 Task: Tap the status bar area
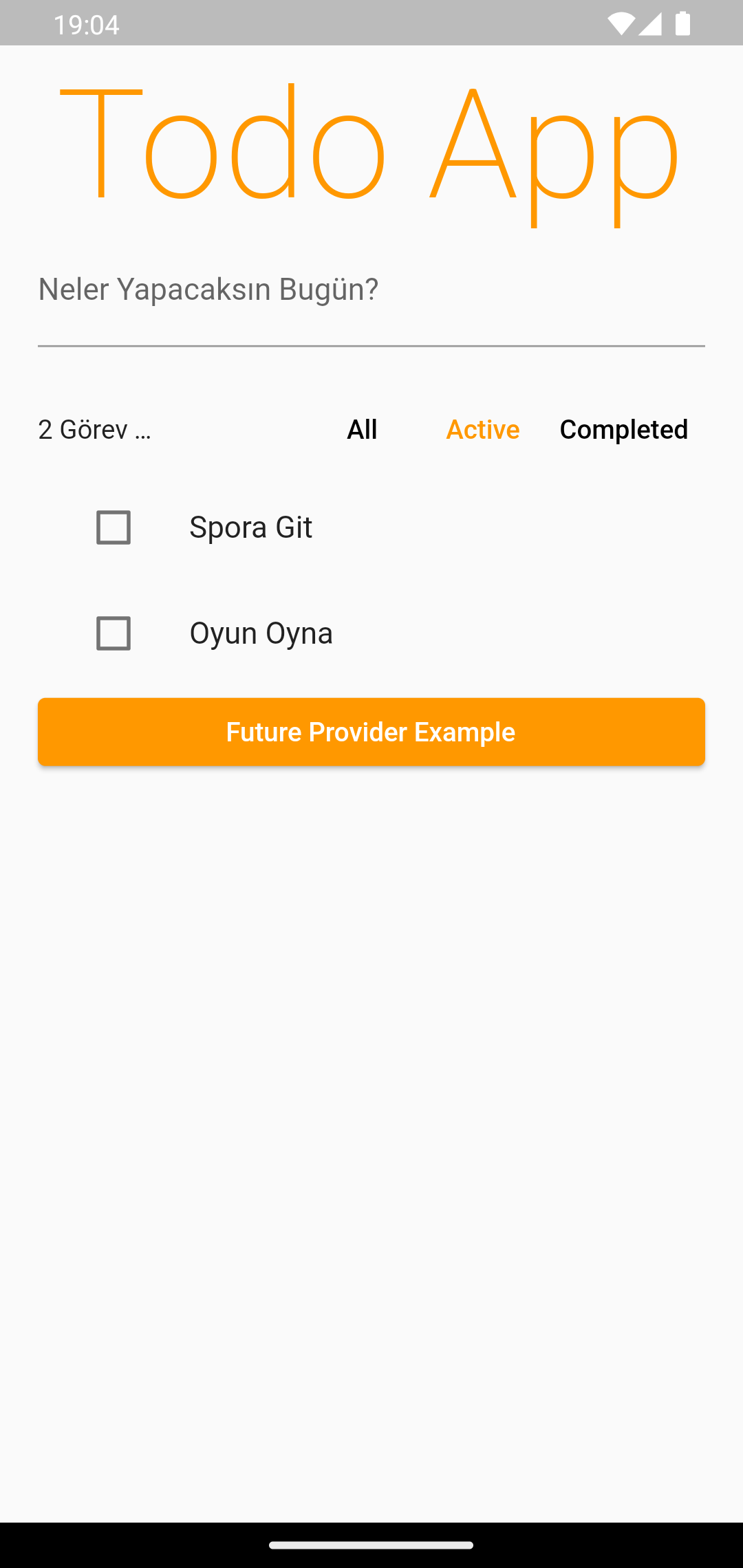371,23
